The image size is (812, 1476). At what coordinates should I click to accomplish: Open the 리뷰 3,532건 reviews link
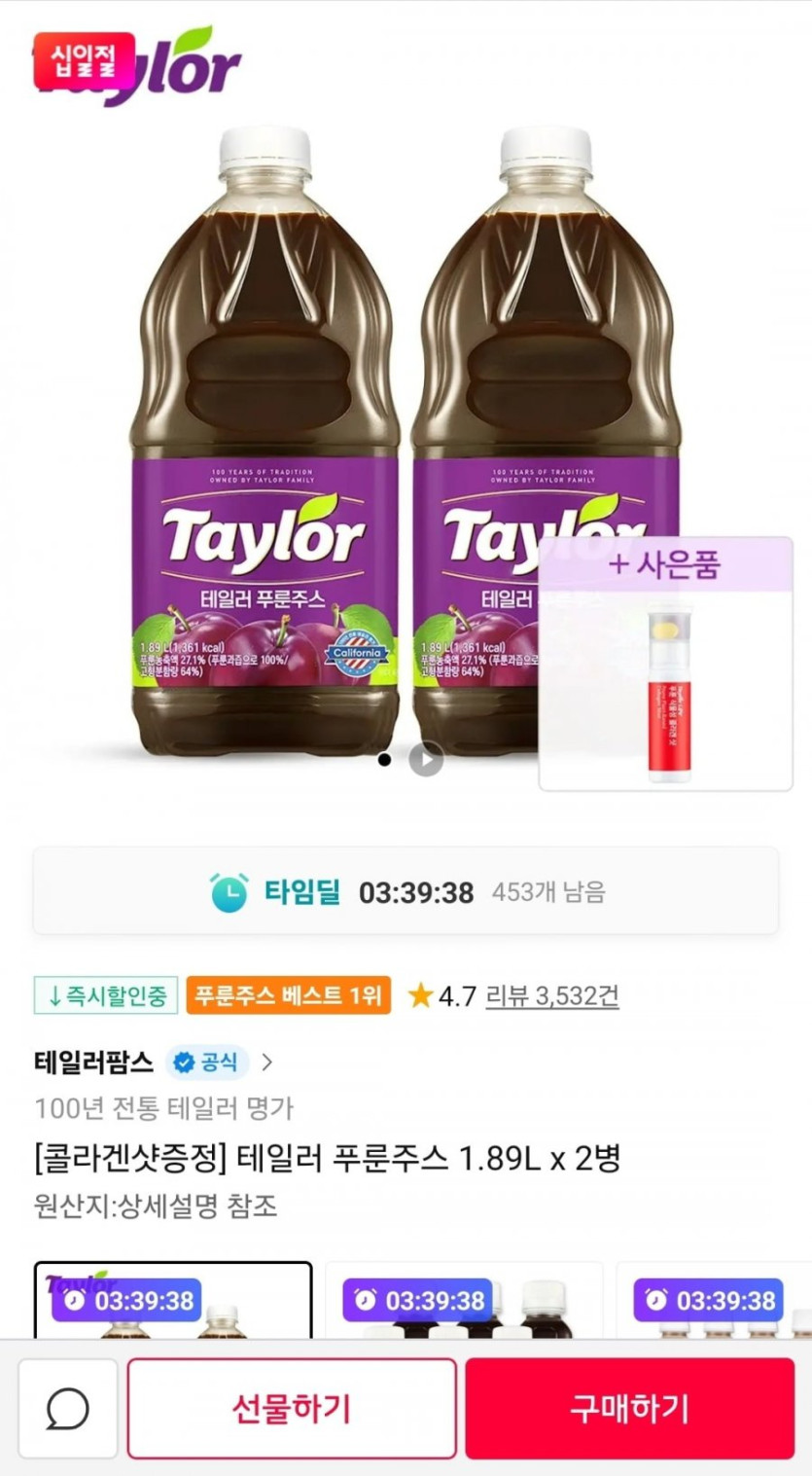click(551, 995)
